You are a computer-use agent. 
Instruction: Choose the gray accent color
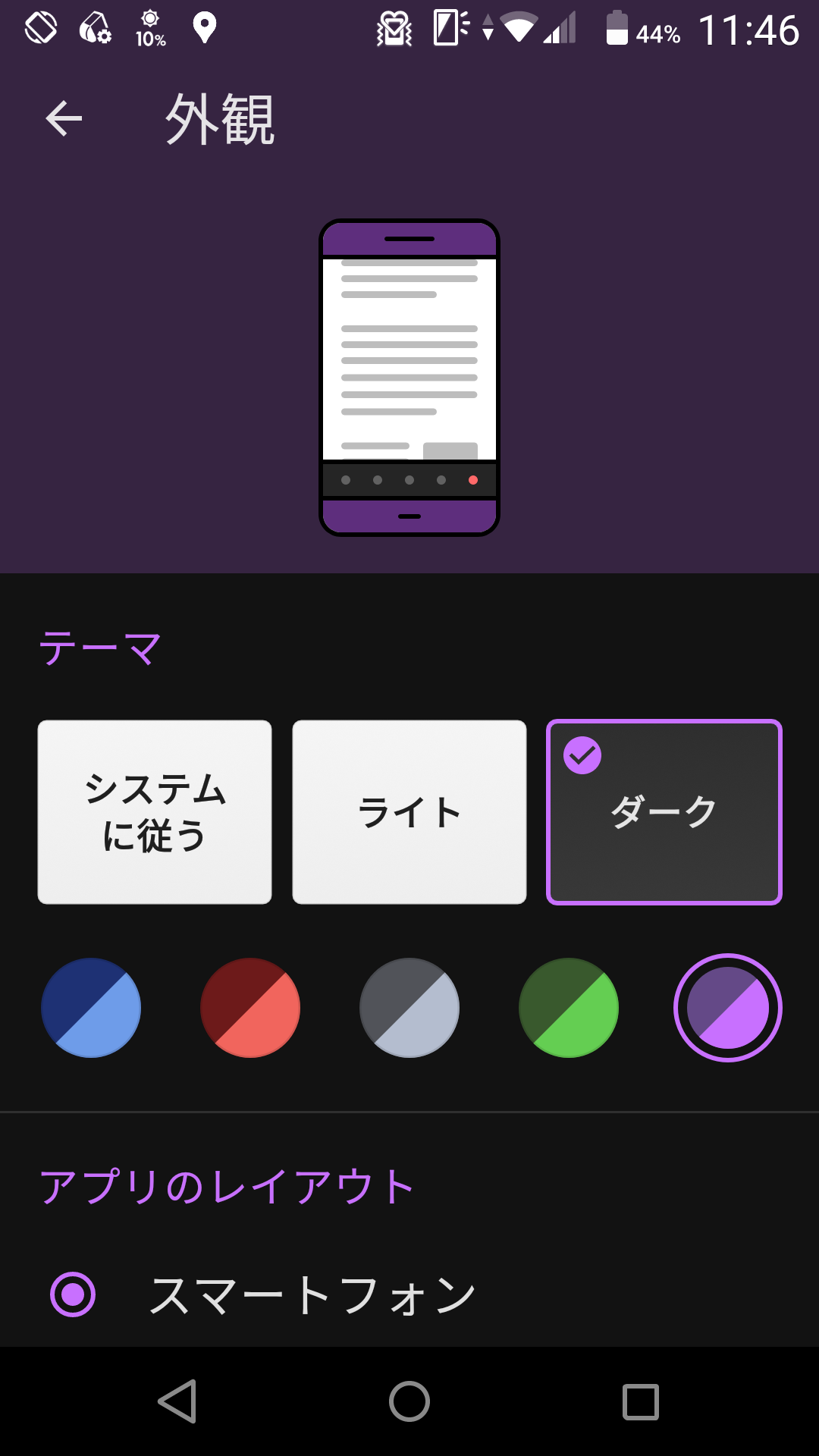(409, 1008)
